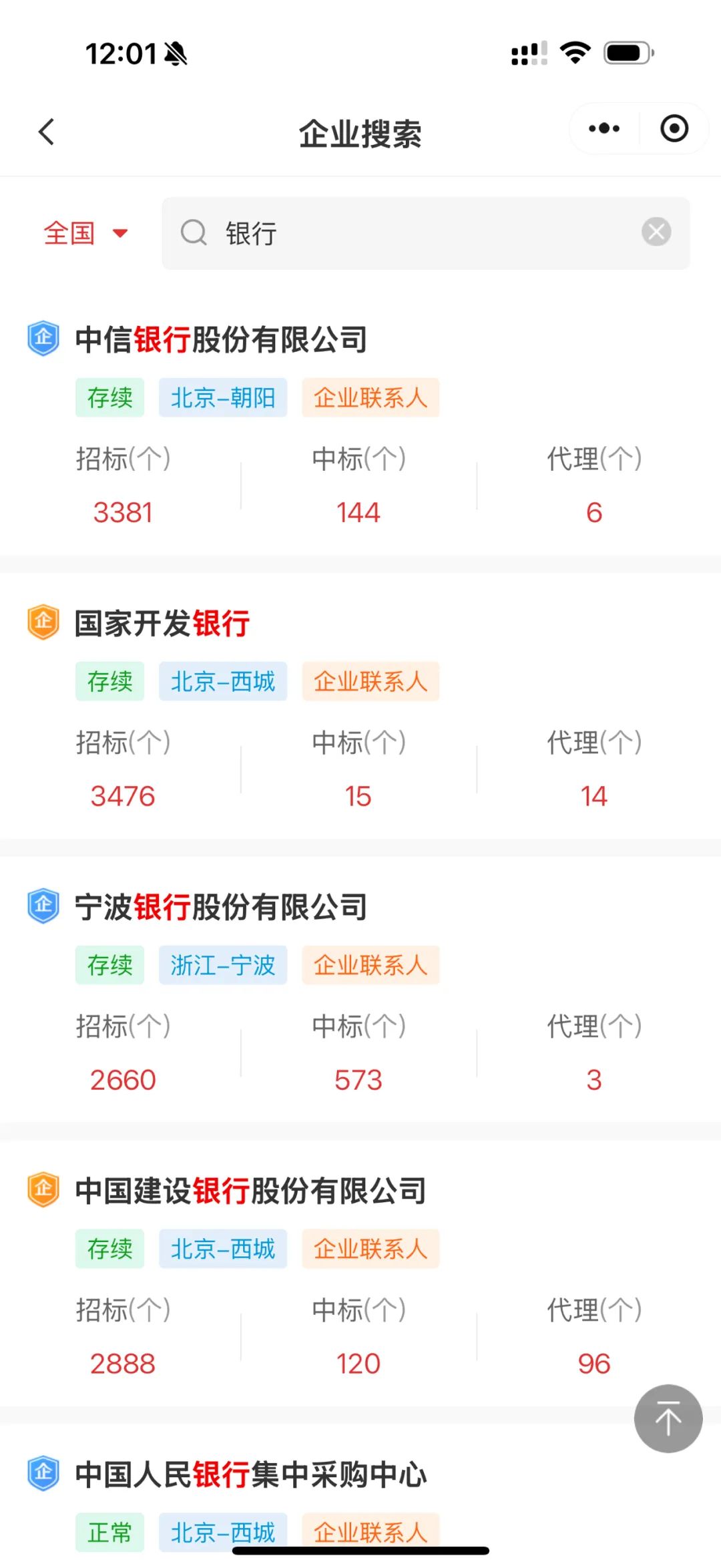Tap the search field containing 银行
This screenshot has height=1568, width=721.
426,233
